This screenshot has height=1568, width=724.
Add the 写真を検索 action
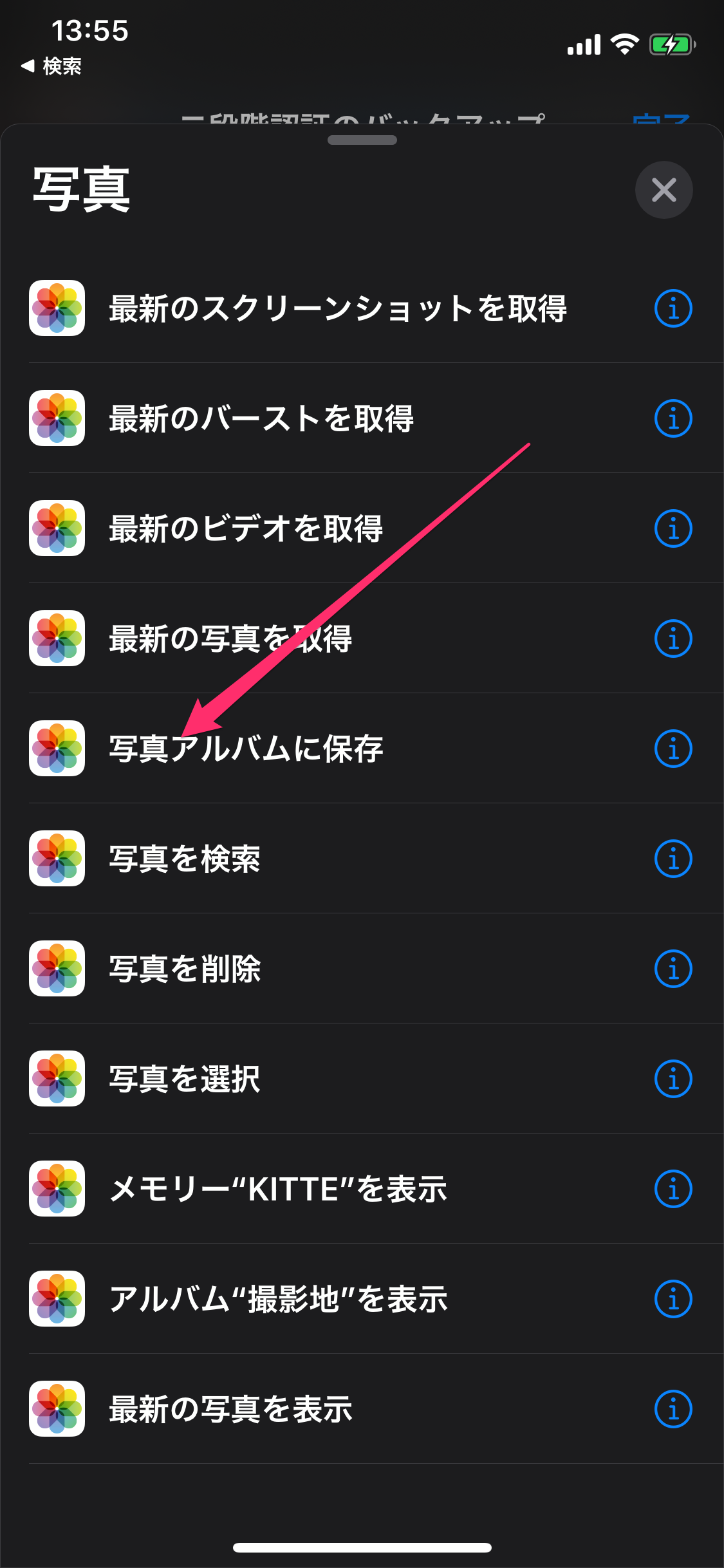pyautogui.click(x=185, y=859)
